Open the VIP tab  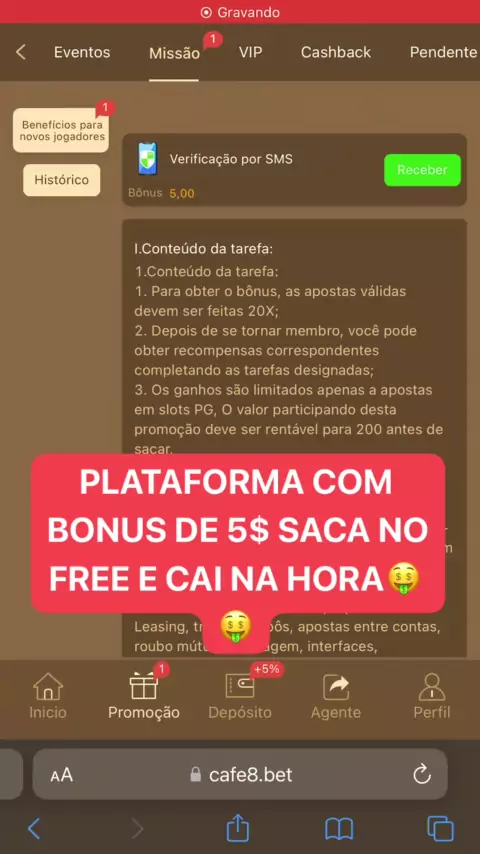tap(250, 53)
